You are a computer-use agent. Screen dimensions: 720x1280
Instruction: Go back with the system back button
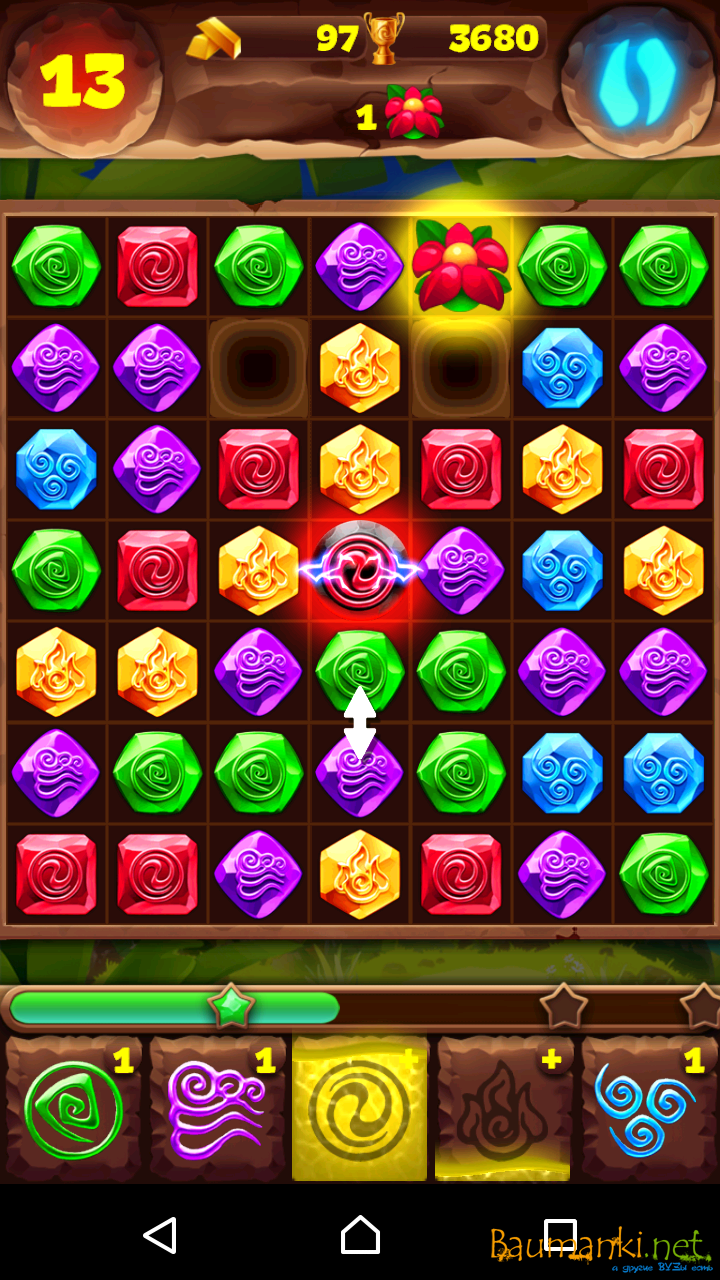160,1236
